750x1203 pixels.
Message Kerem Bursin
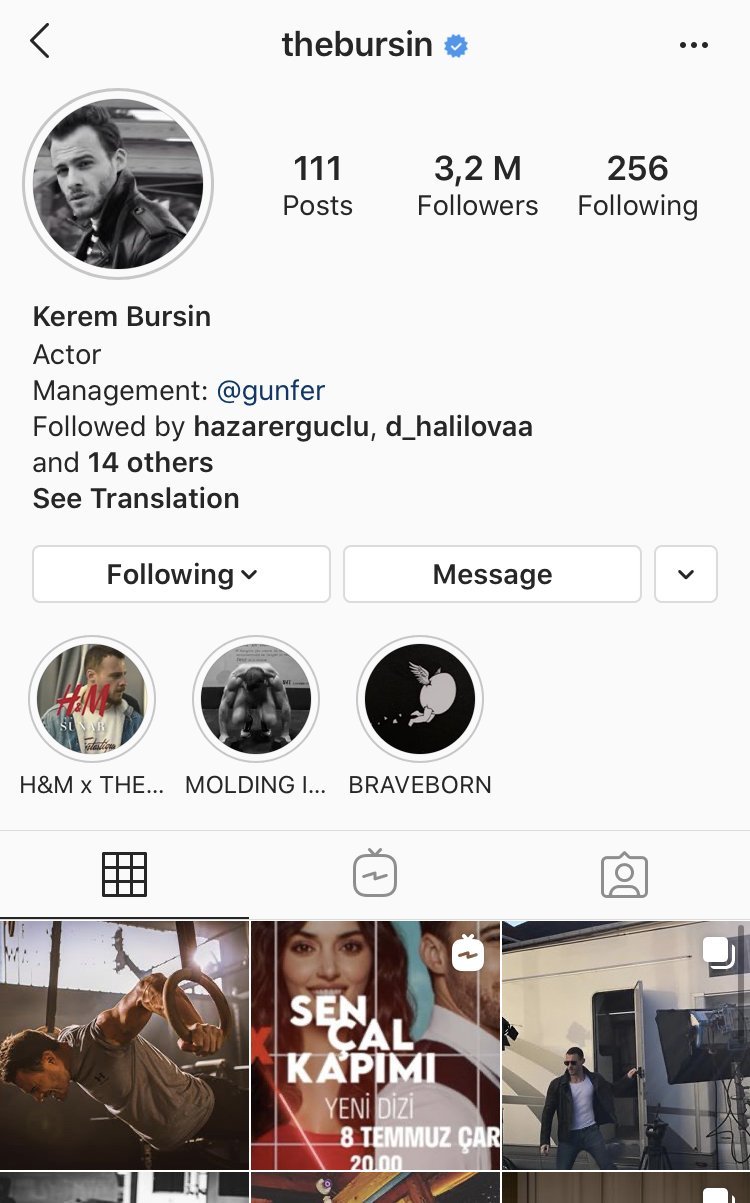[x=492, y=574]
